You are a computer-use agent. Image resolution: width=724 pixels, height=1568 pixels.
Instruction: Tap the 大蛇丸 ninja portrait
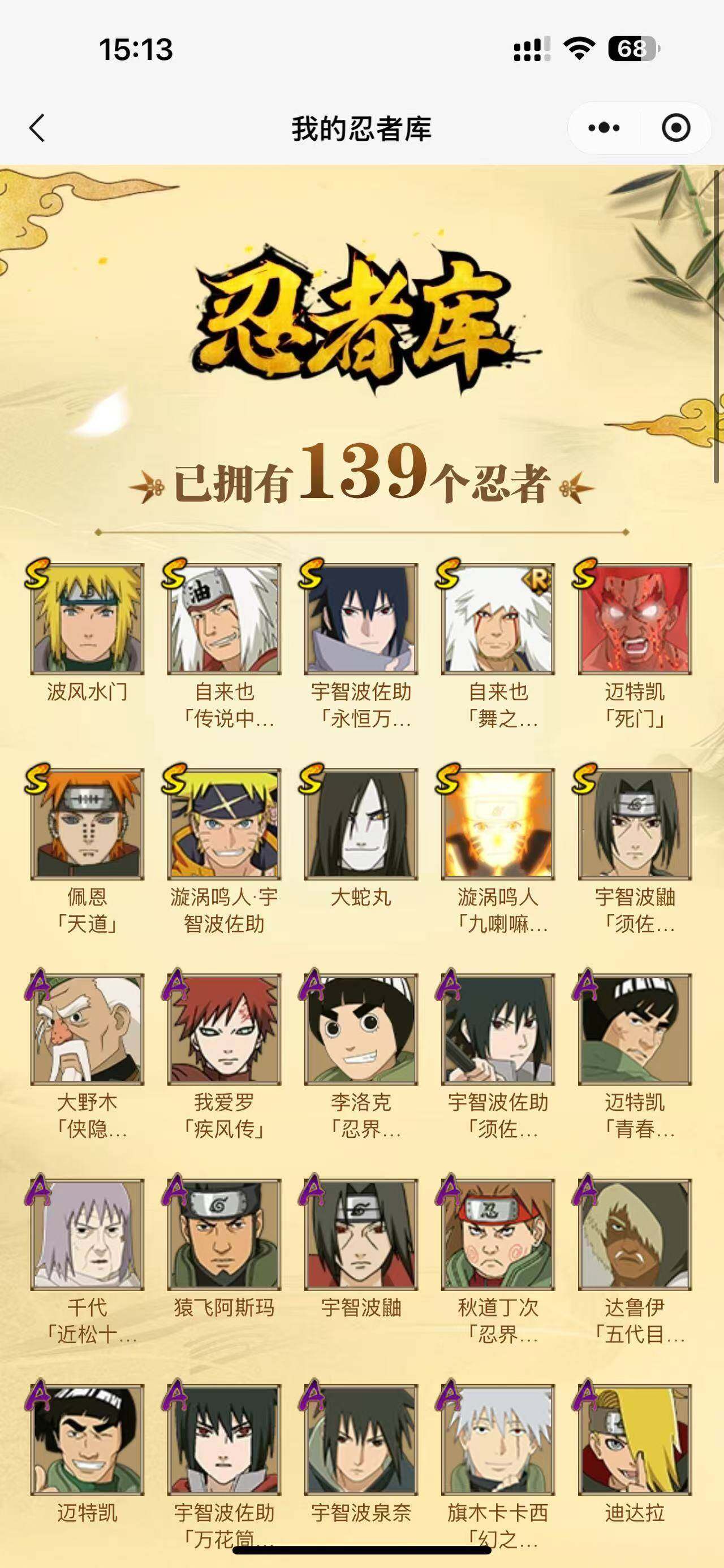(361, 824)
